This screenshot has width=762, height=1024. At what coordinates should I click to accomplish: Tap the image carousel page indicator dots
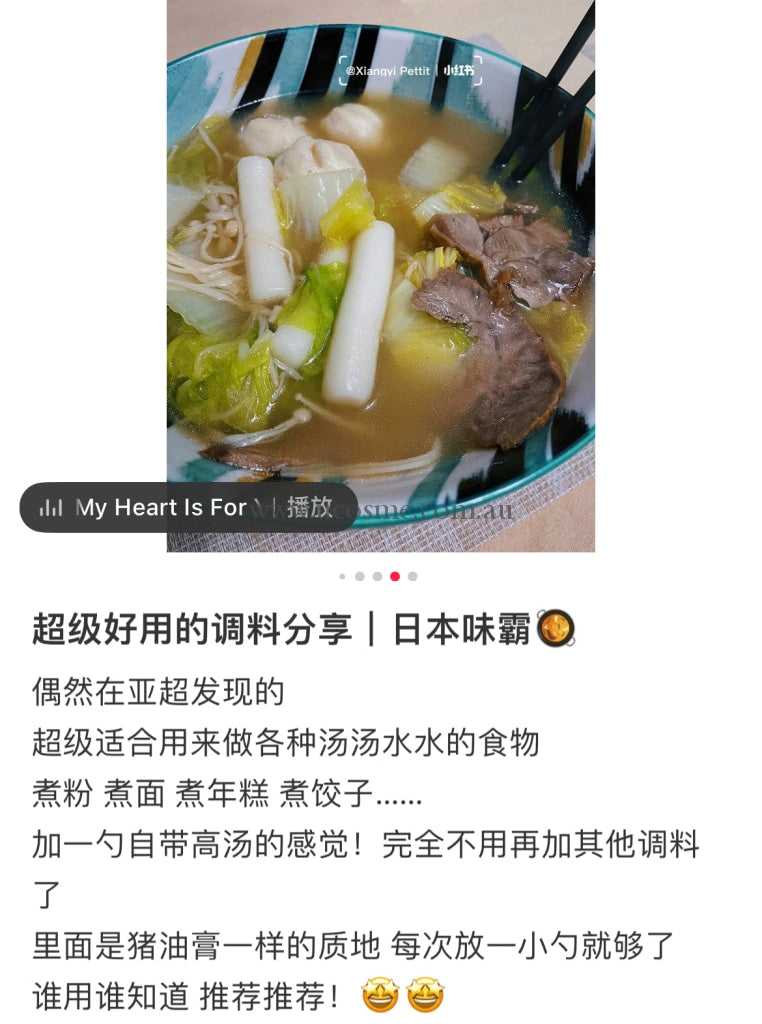click(378, 576)
